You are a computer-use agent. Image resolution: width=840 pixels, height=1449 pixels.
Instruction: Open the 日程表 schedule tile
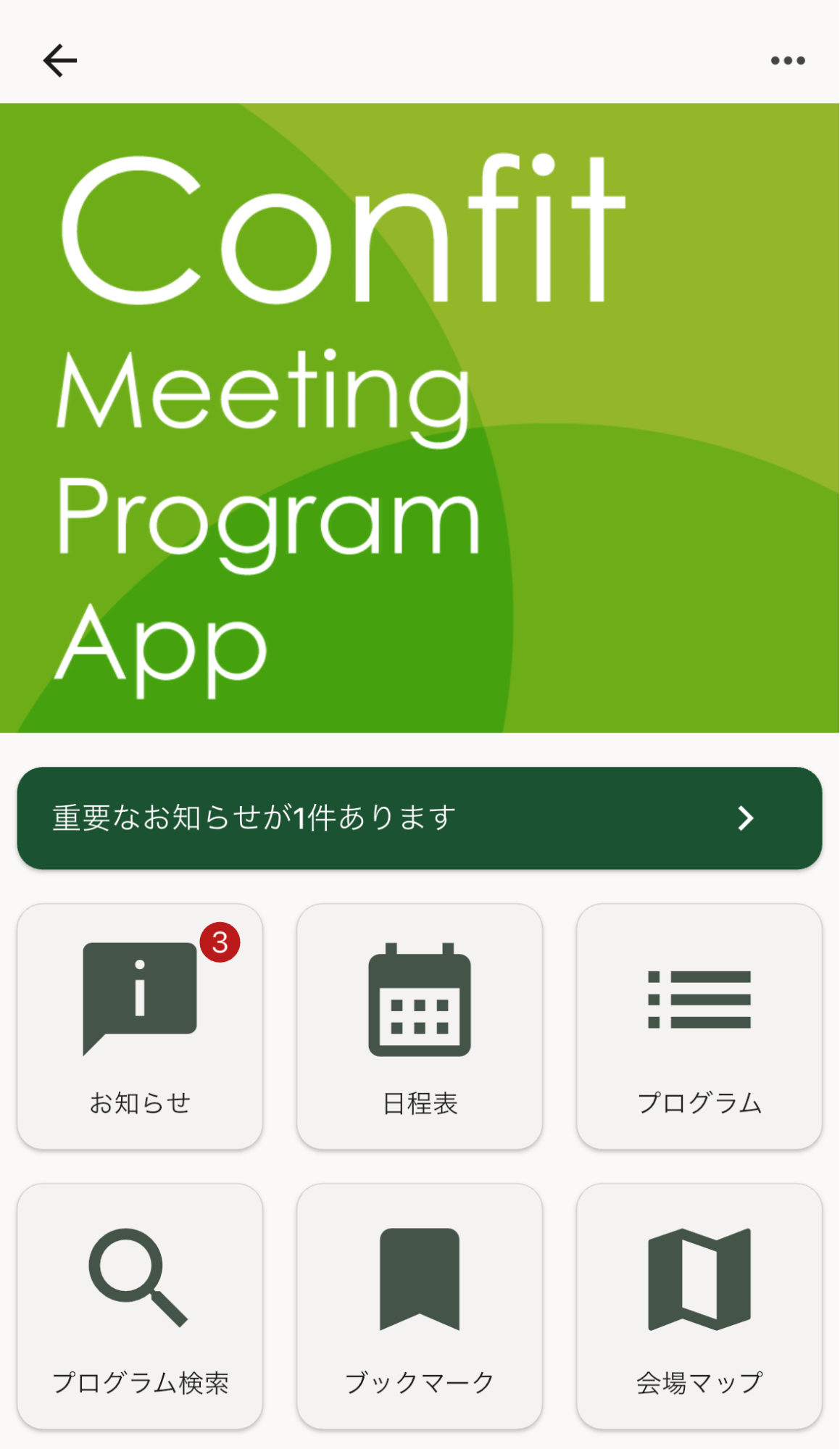coord(420,1026)
